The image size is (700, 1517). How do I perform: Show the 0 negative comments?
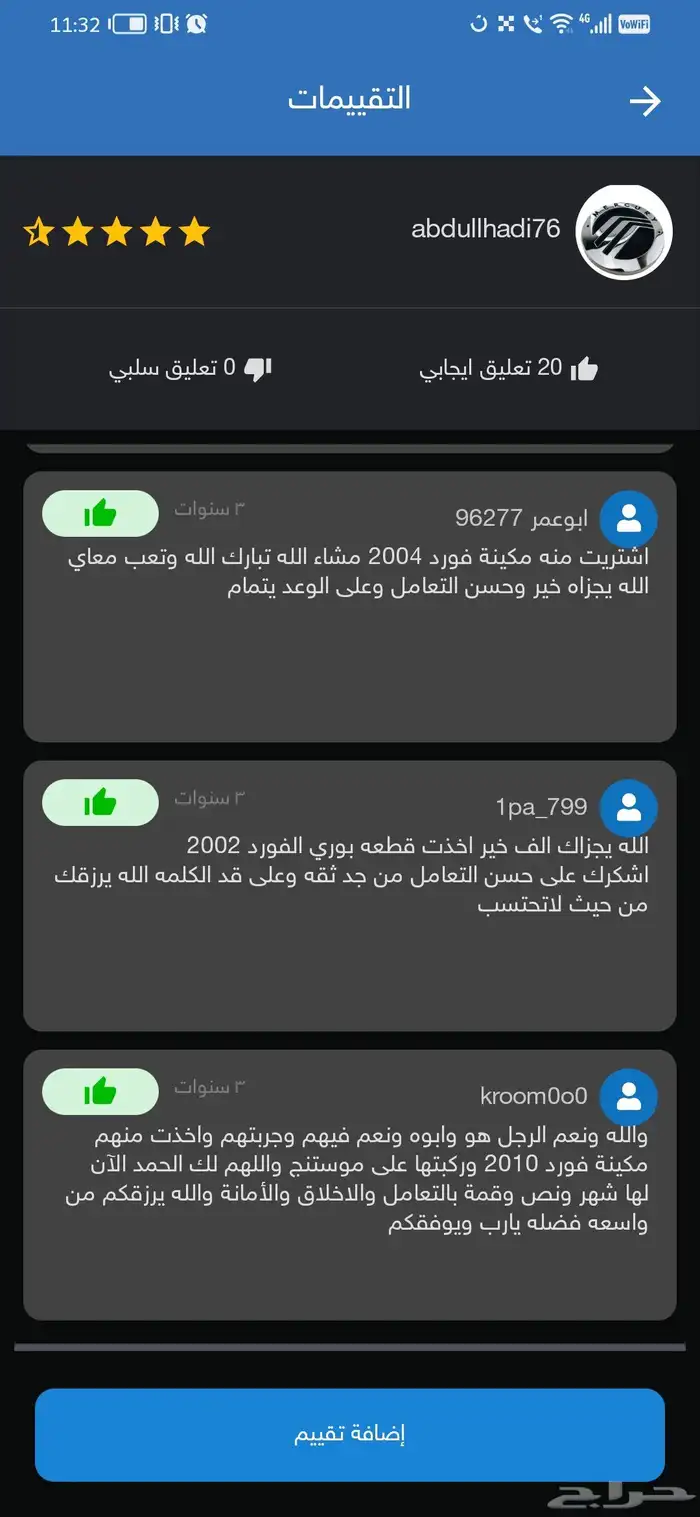coord(190,369)
